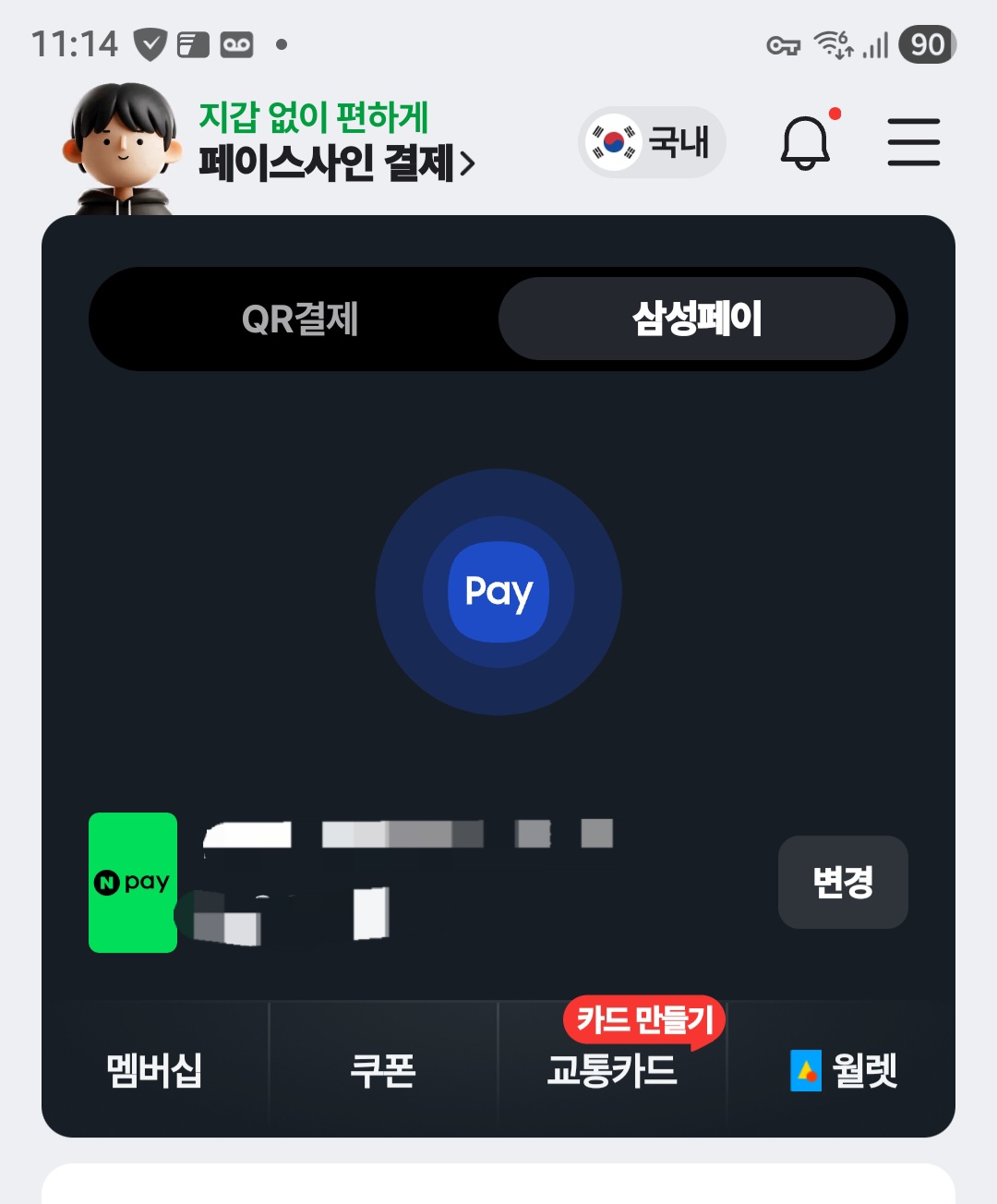This screenshot has height=1204, width=997.
Task: Open 멤버십
Action: click(154, 1071)
